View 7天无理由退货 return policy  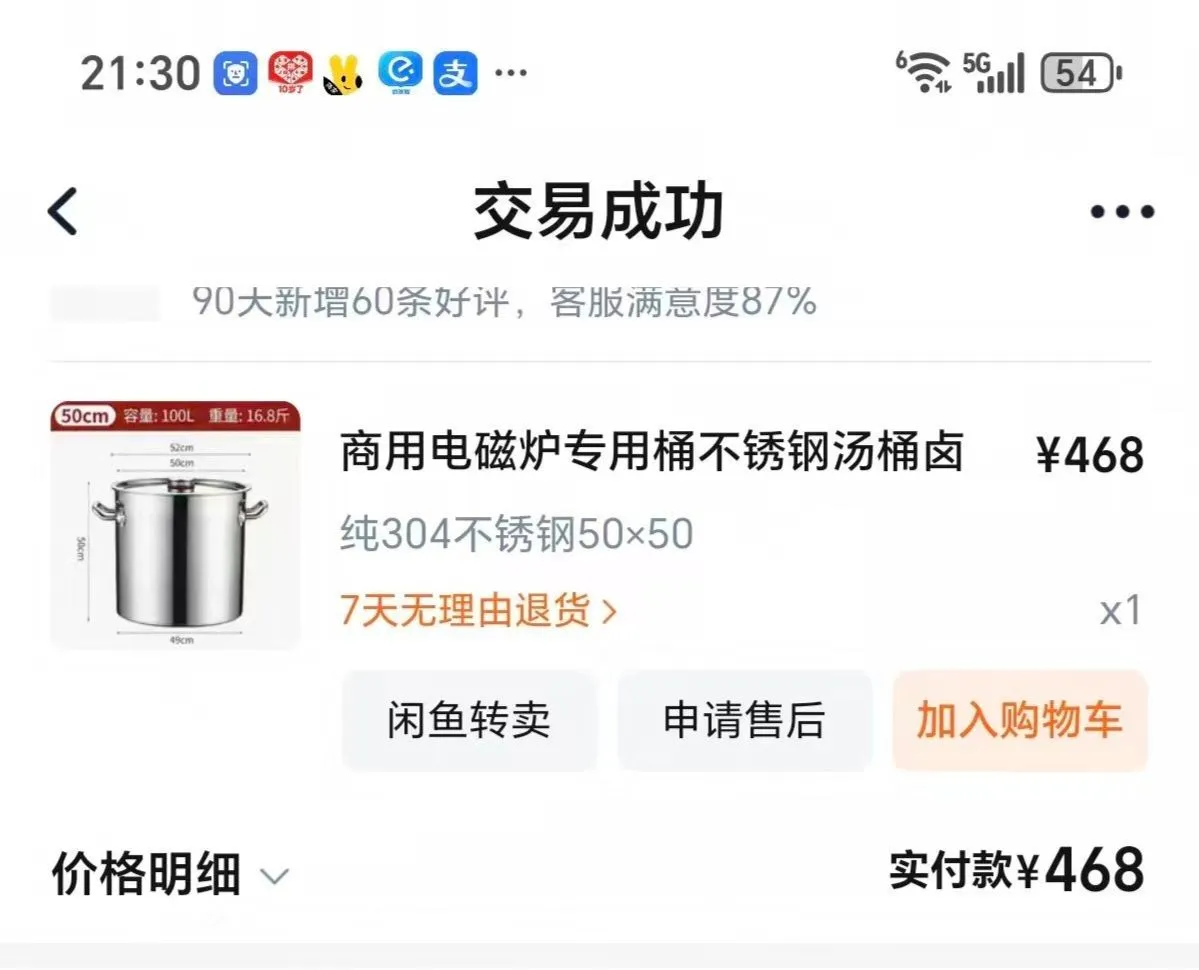(x=478, y=610)
